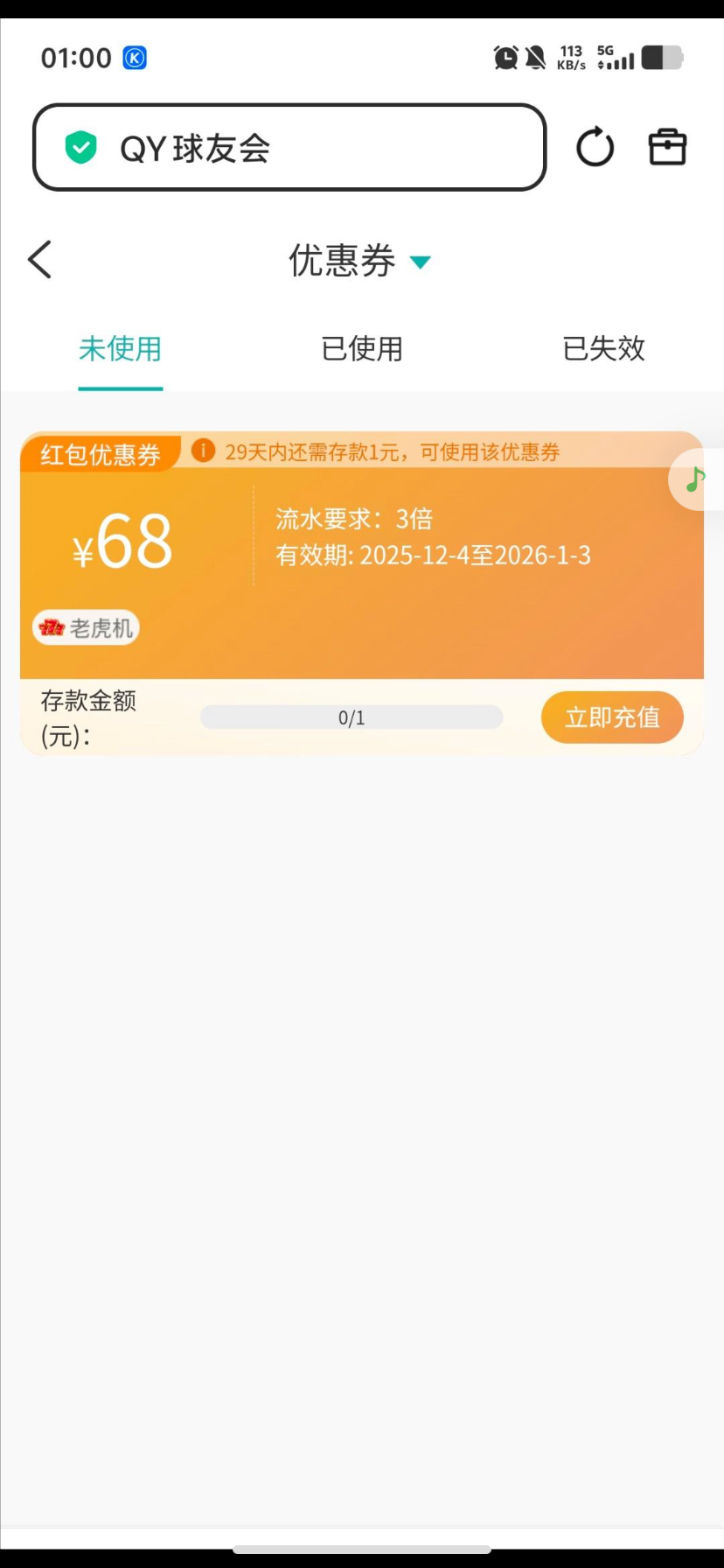This screenshot has width=724, height=1568.
Task: Select the 未使用 tab
Action: click(121, 349)
